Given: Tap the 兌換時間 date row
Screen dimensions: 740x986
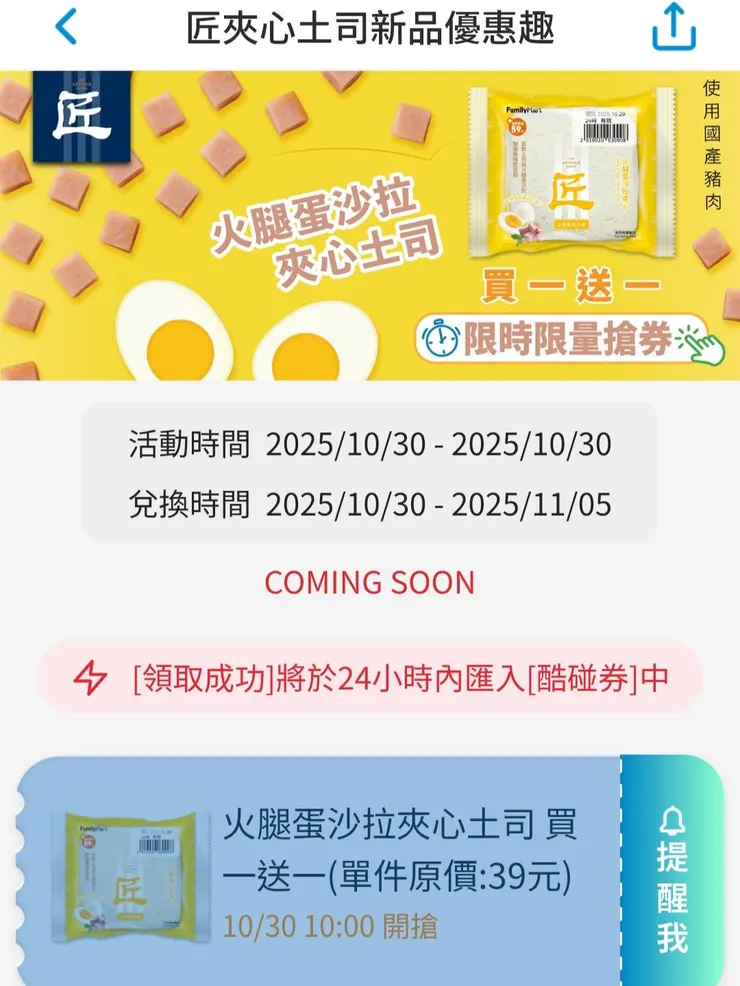Looking at the screenshot, I should pos(370,505).
